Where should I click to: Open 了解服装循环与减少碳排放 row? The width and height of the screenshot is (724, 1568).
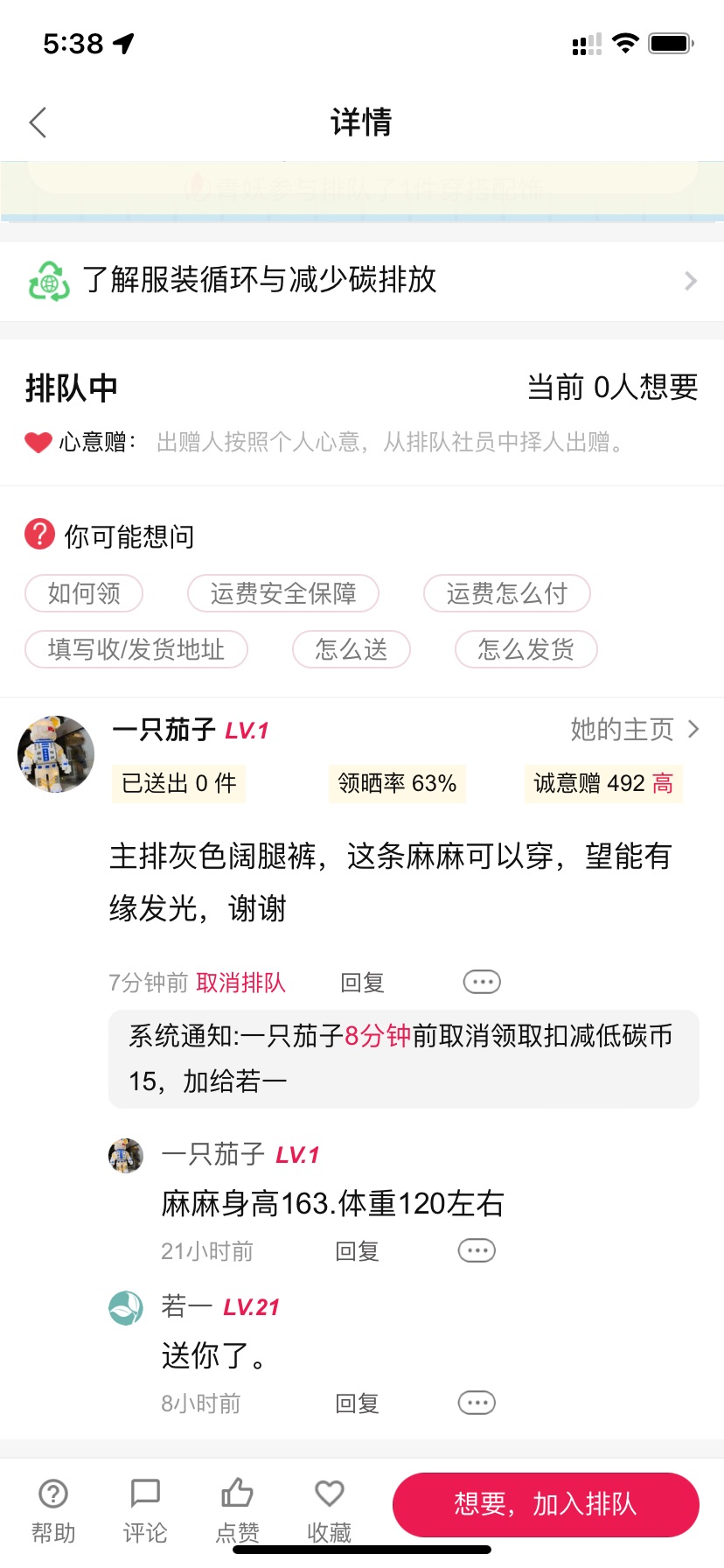(362, 281)
